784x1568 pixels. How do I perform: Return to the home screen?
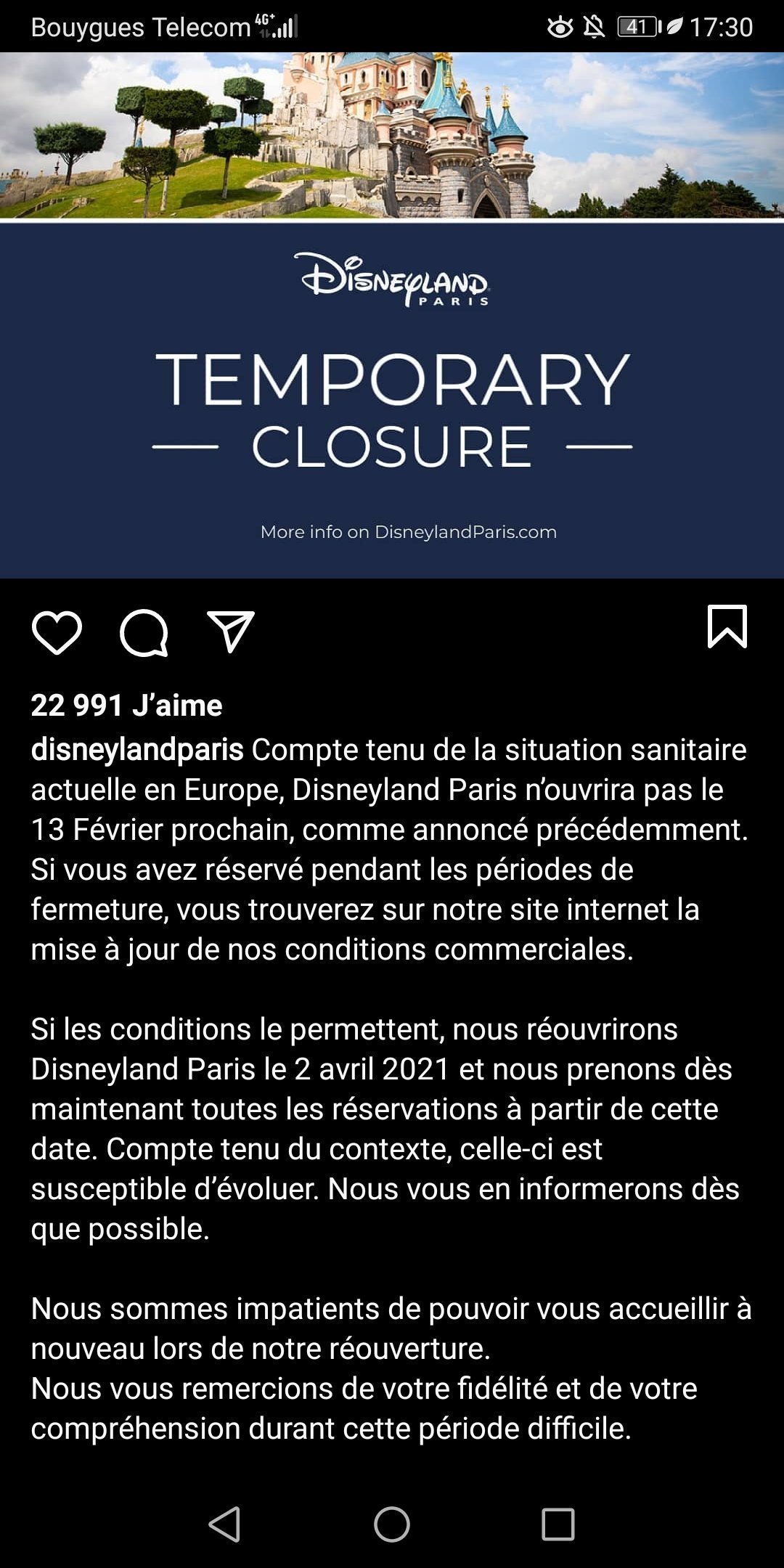click(392, 1523)
